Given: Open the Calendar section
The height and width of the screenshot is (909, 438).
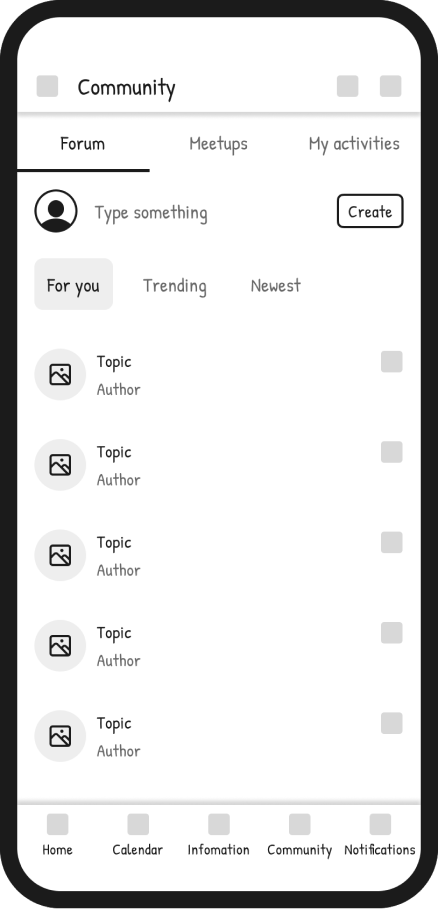Looking at the screenshot, I should pyautogui.click(x=138, y=835).
